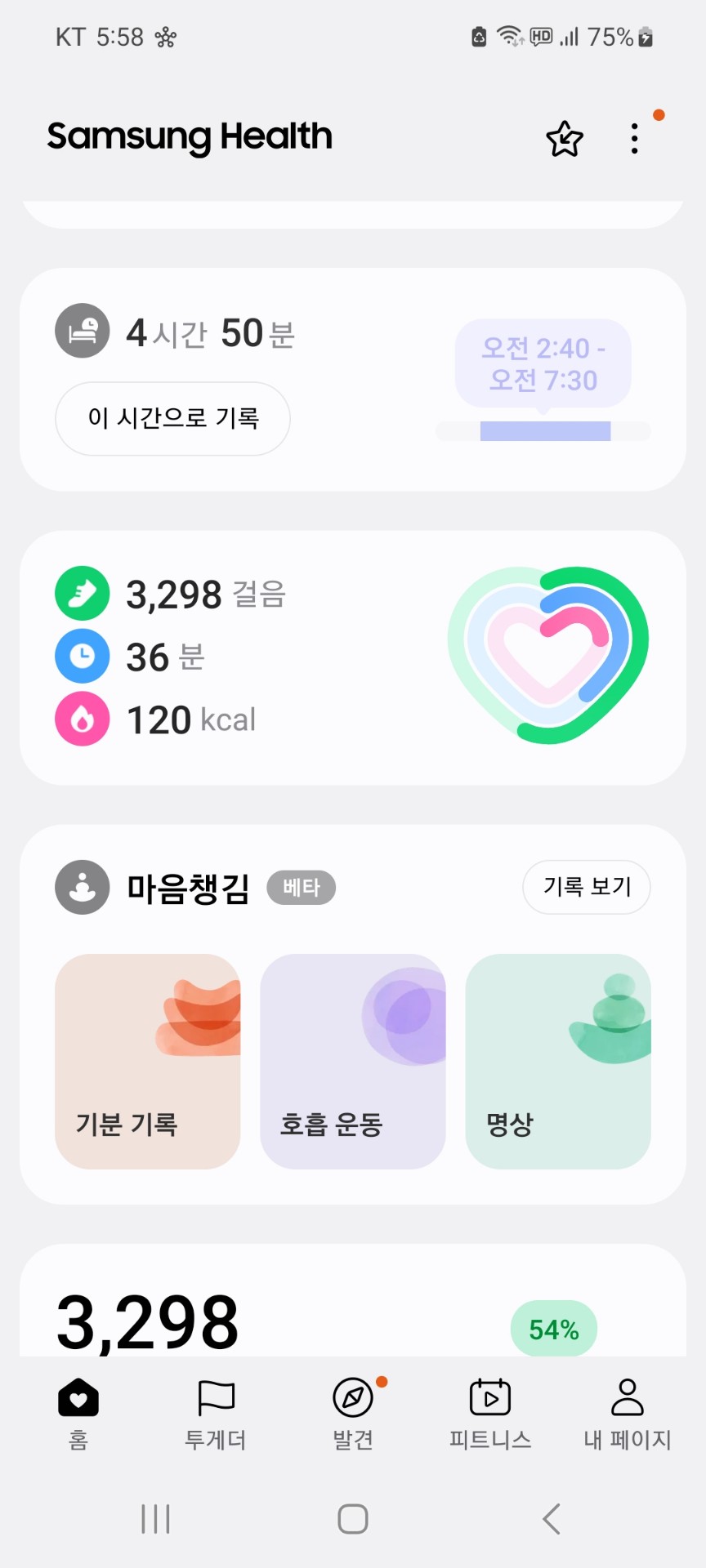The height and width of the screenshot is (1568, 706).
Task: Tap the system back button
Action: coord(552,1519)
